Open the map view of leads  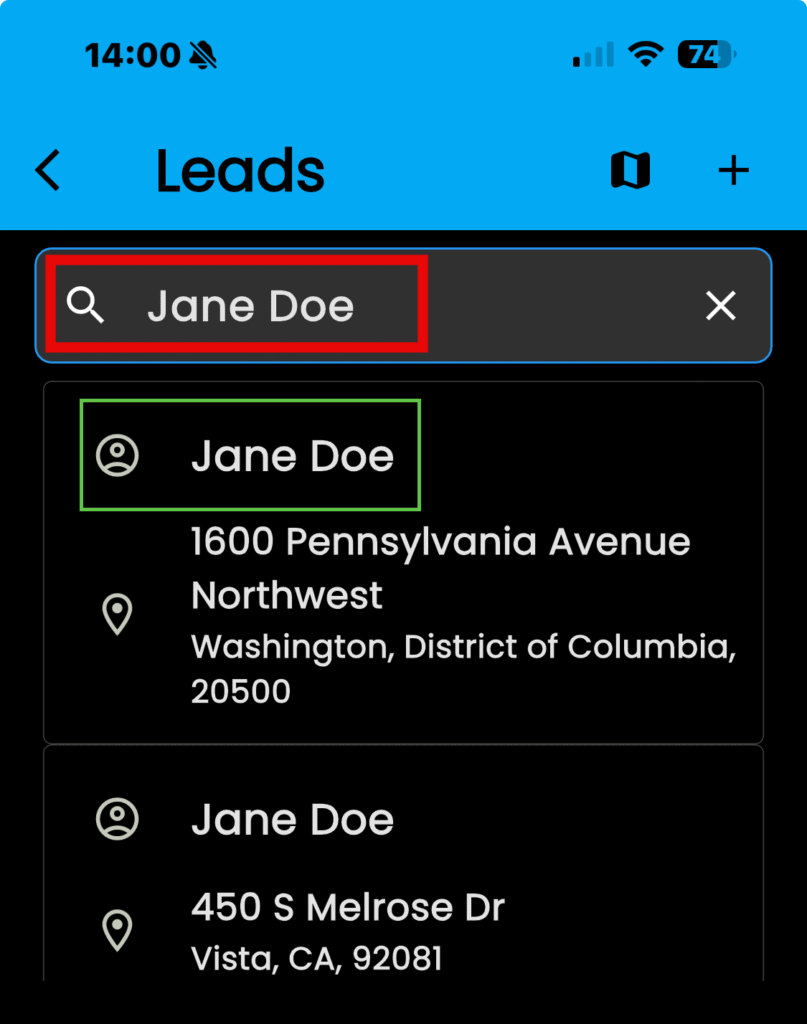click(630, 171)
